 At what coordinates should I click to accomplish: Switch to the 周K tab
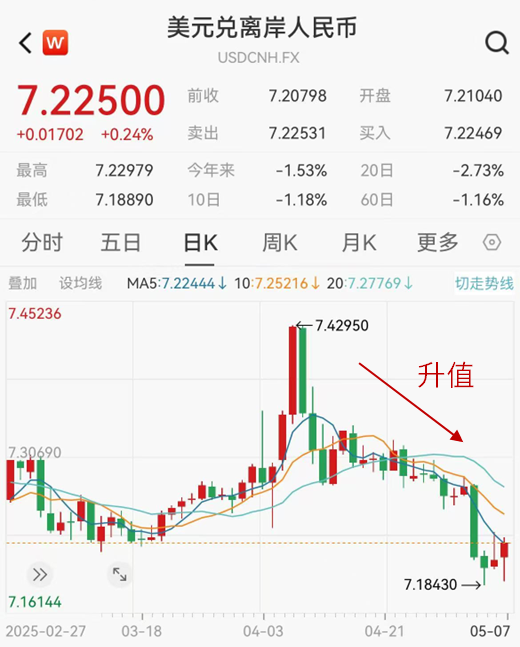pyautogui.click(x=279, y=242)
